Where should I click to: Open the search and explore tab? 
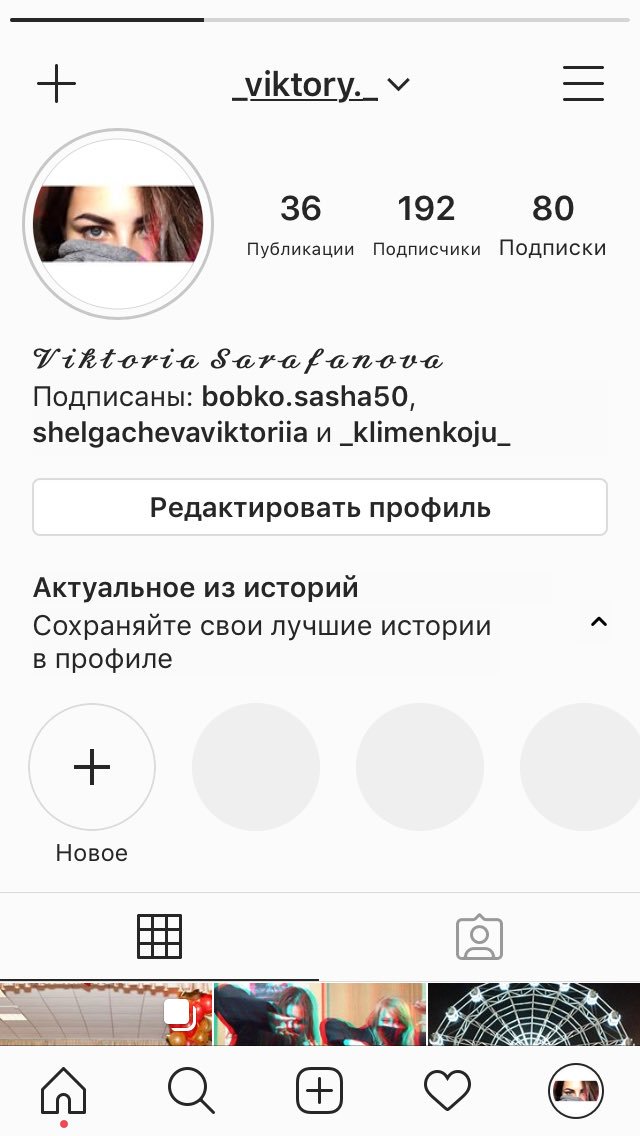click(x=191, y=1090)
